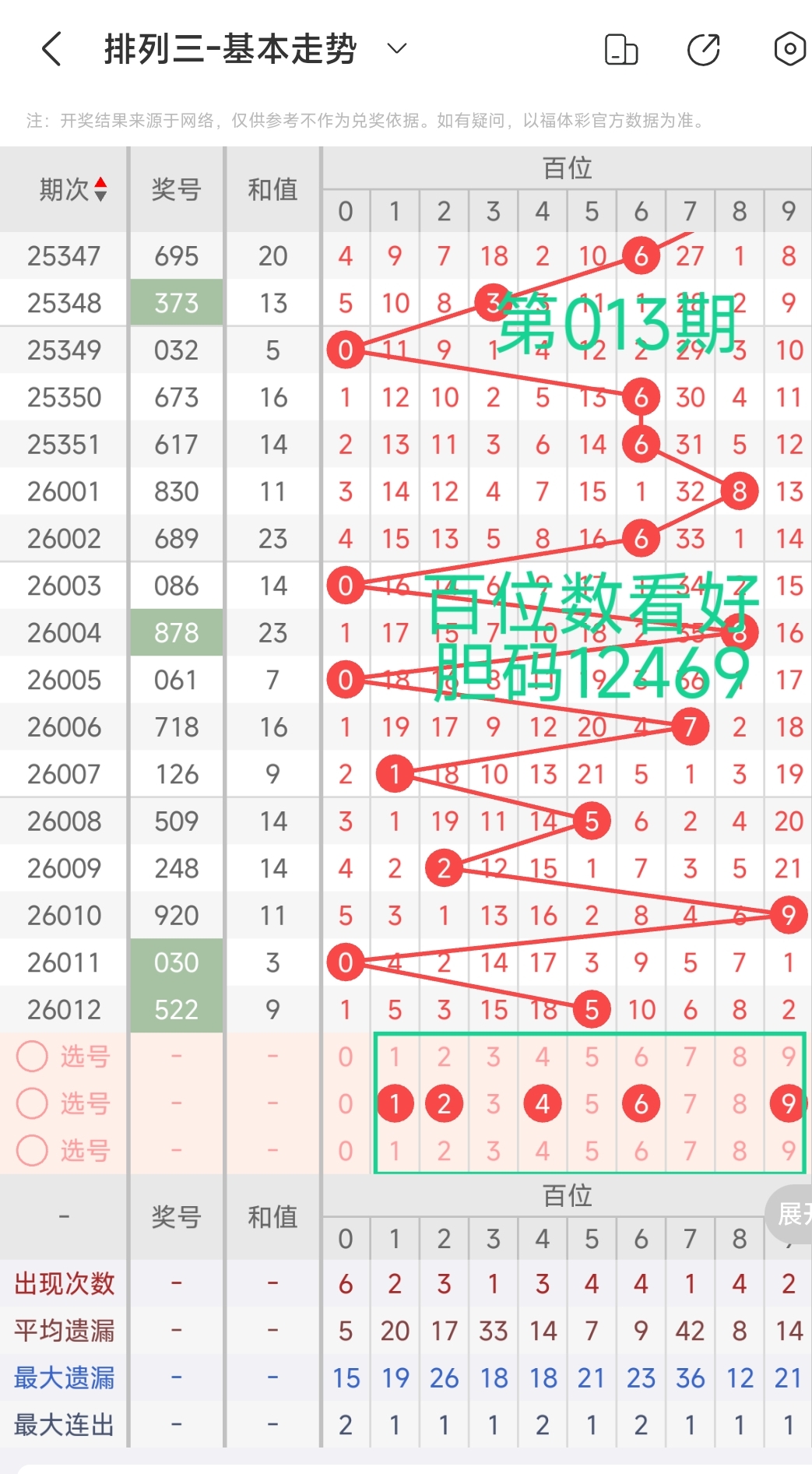Toggle number 6 in middle 选号 row
The height and width of the screenshot is (1474, 812).
click(640, 1103)
